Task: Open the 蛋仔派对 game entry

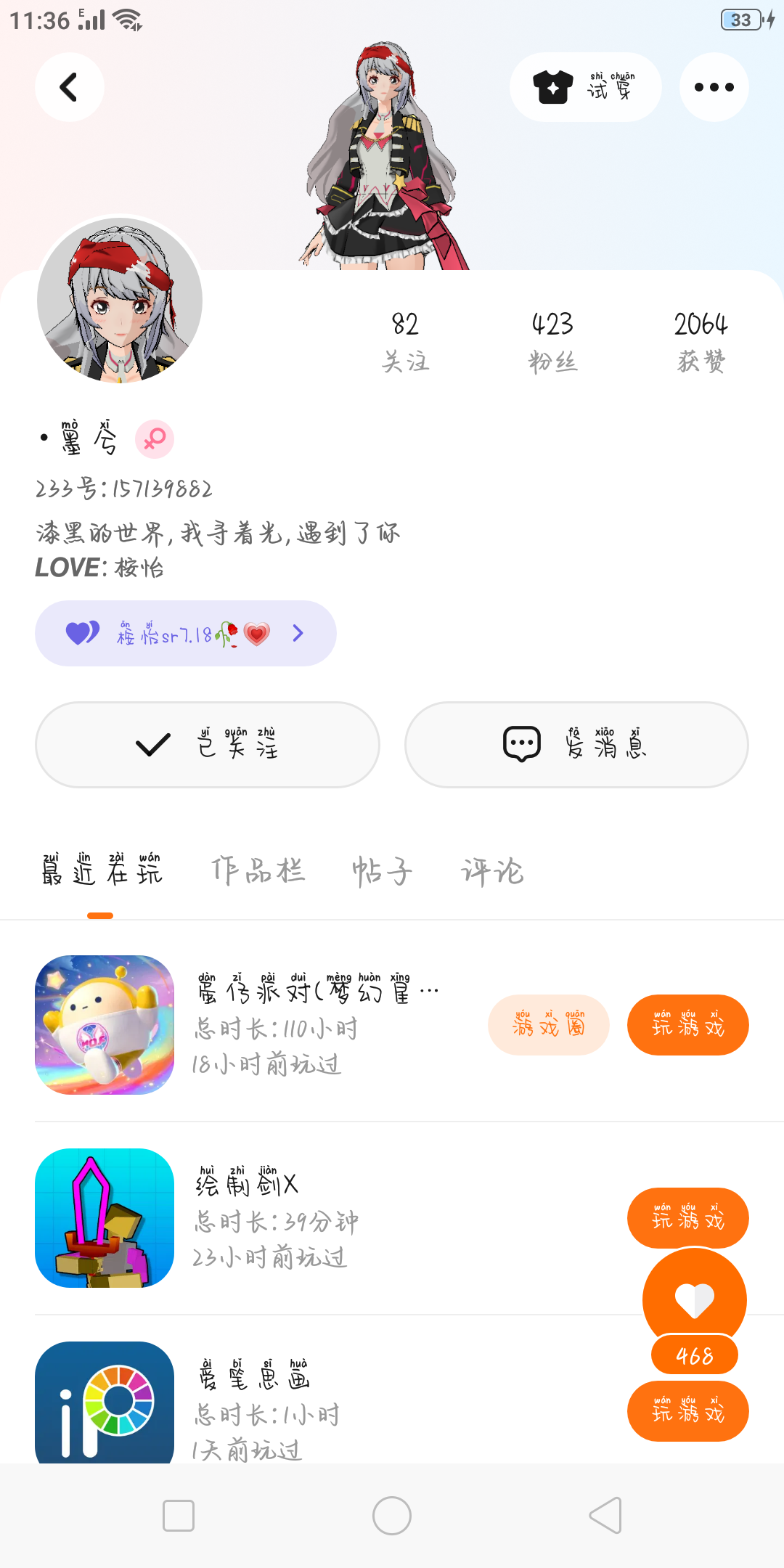Action: click(105, 1024)
